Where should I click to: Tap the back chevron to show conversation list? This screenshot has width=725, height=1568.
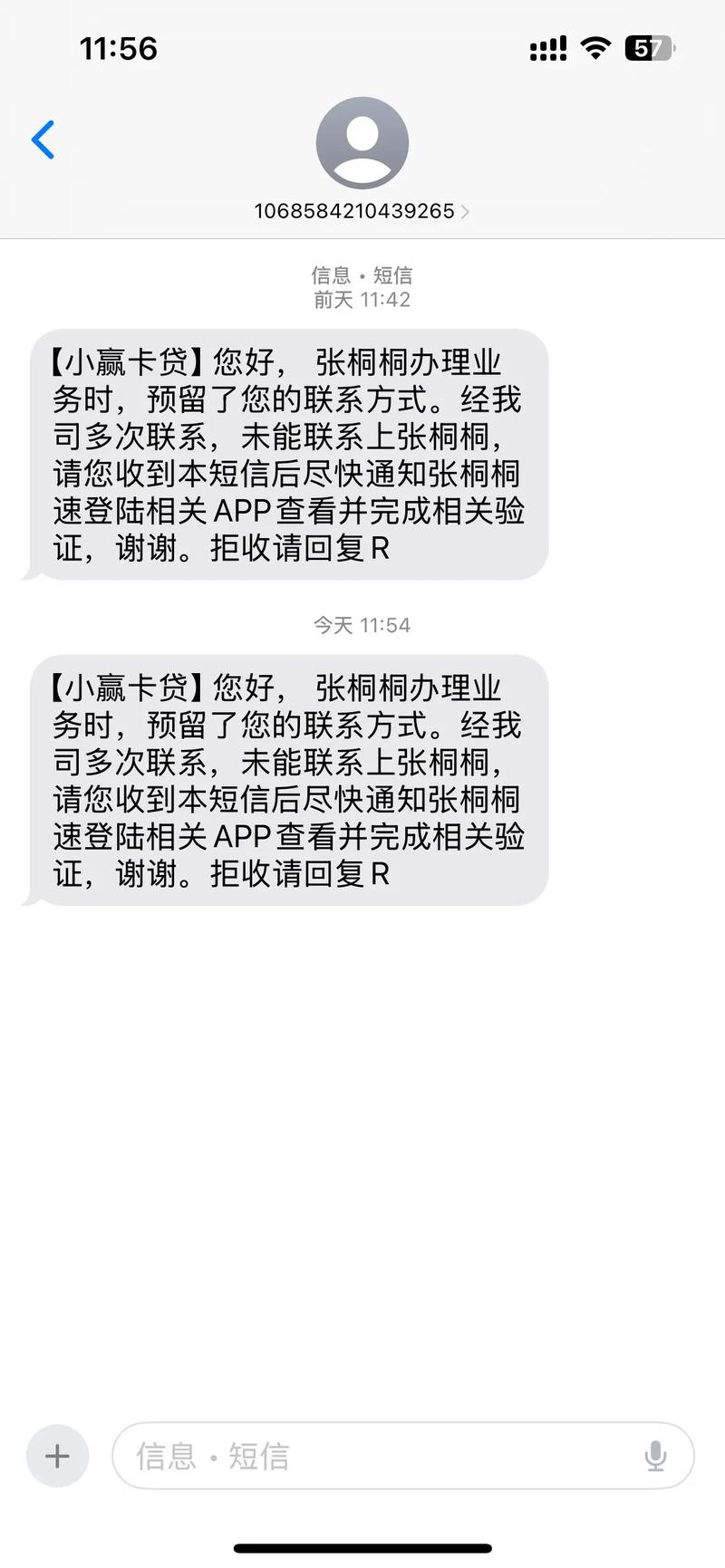(42, 140)
